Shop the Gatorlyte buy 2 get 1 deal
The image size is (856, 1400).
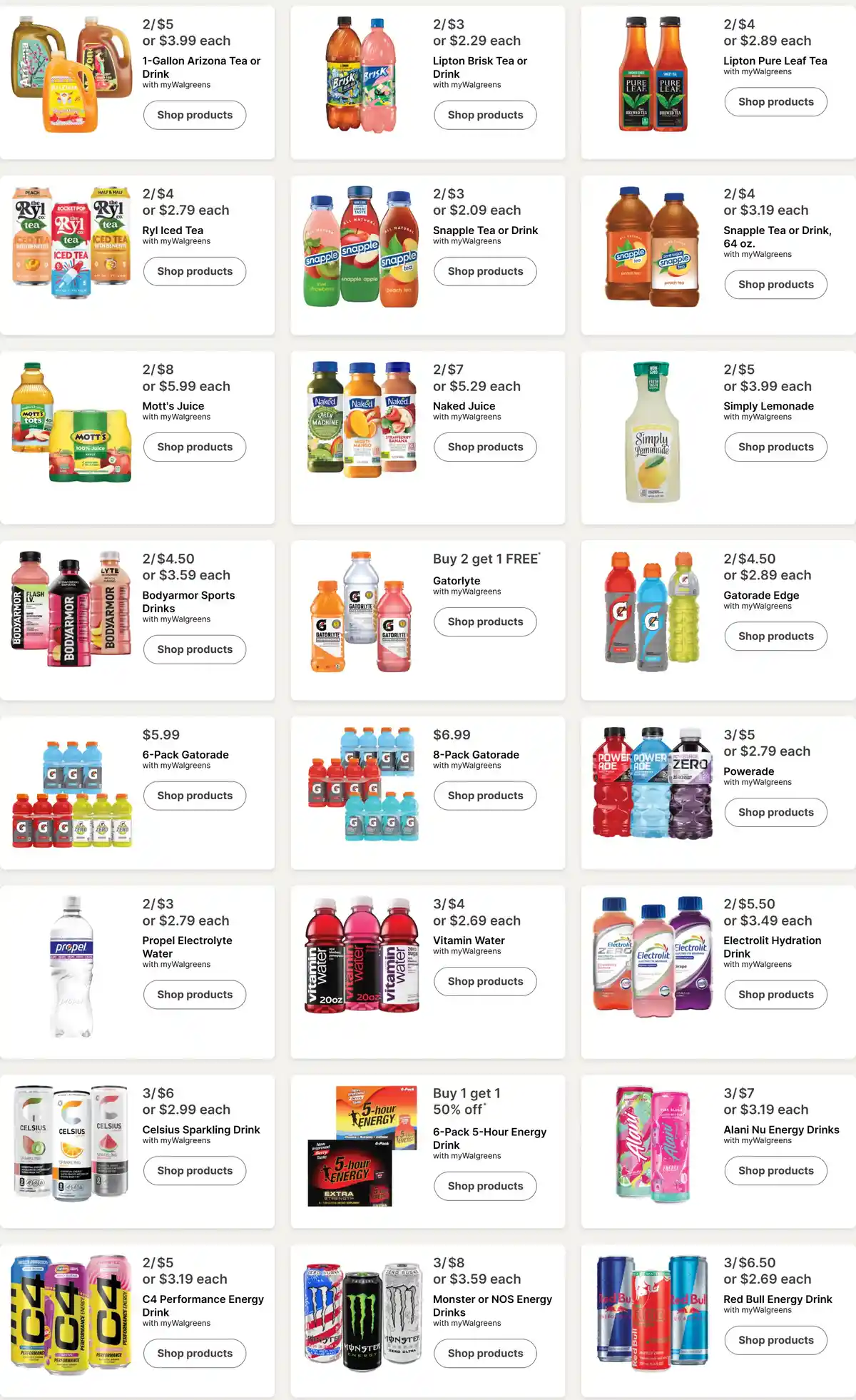485,622
